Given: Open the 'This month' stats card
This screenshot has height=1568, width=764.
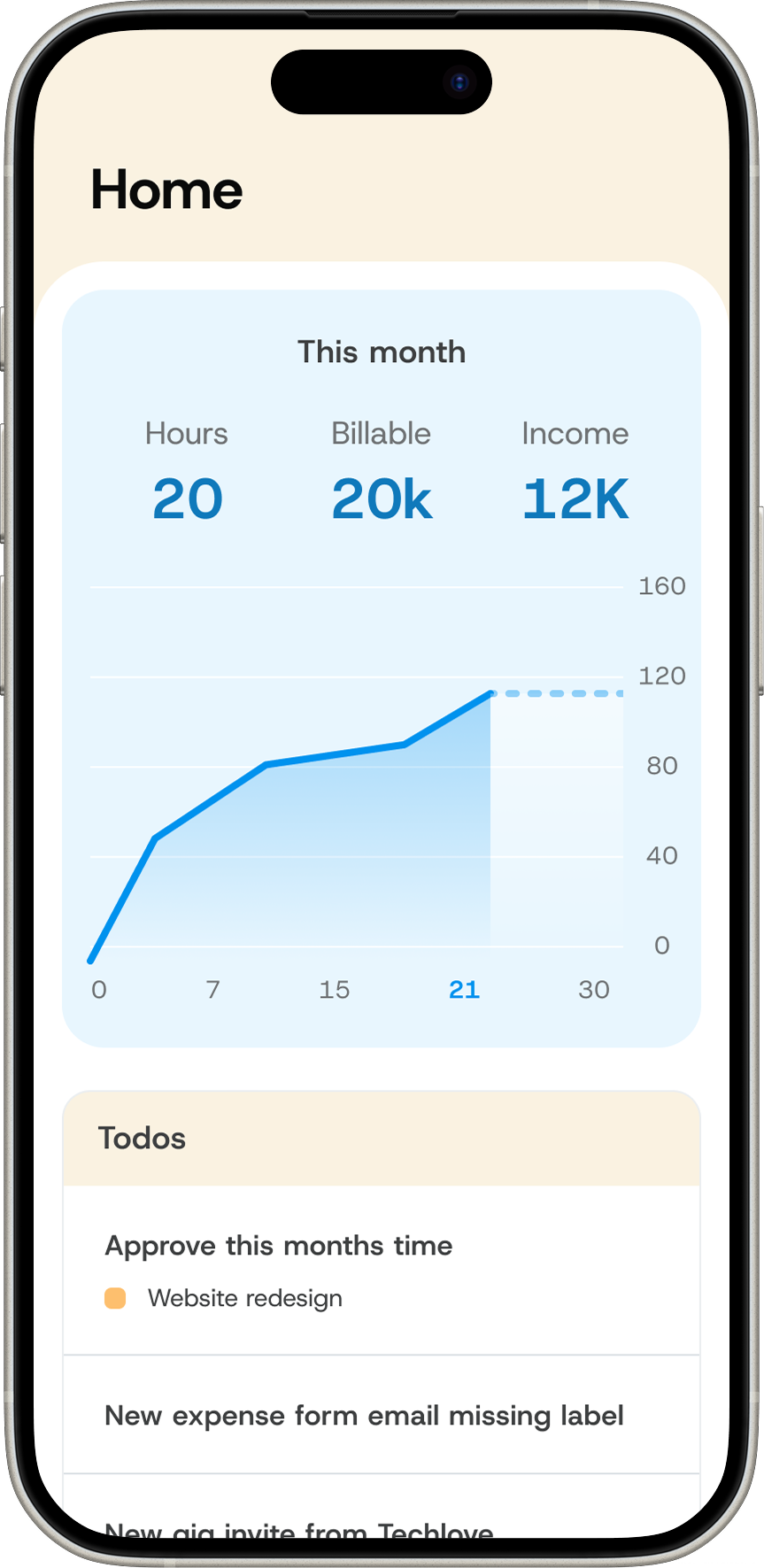Looking at the screenshot, I should point(381,352).
